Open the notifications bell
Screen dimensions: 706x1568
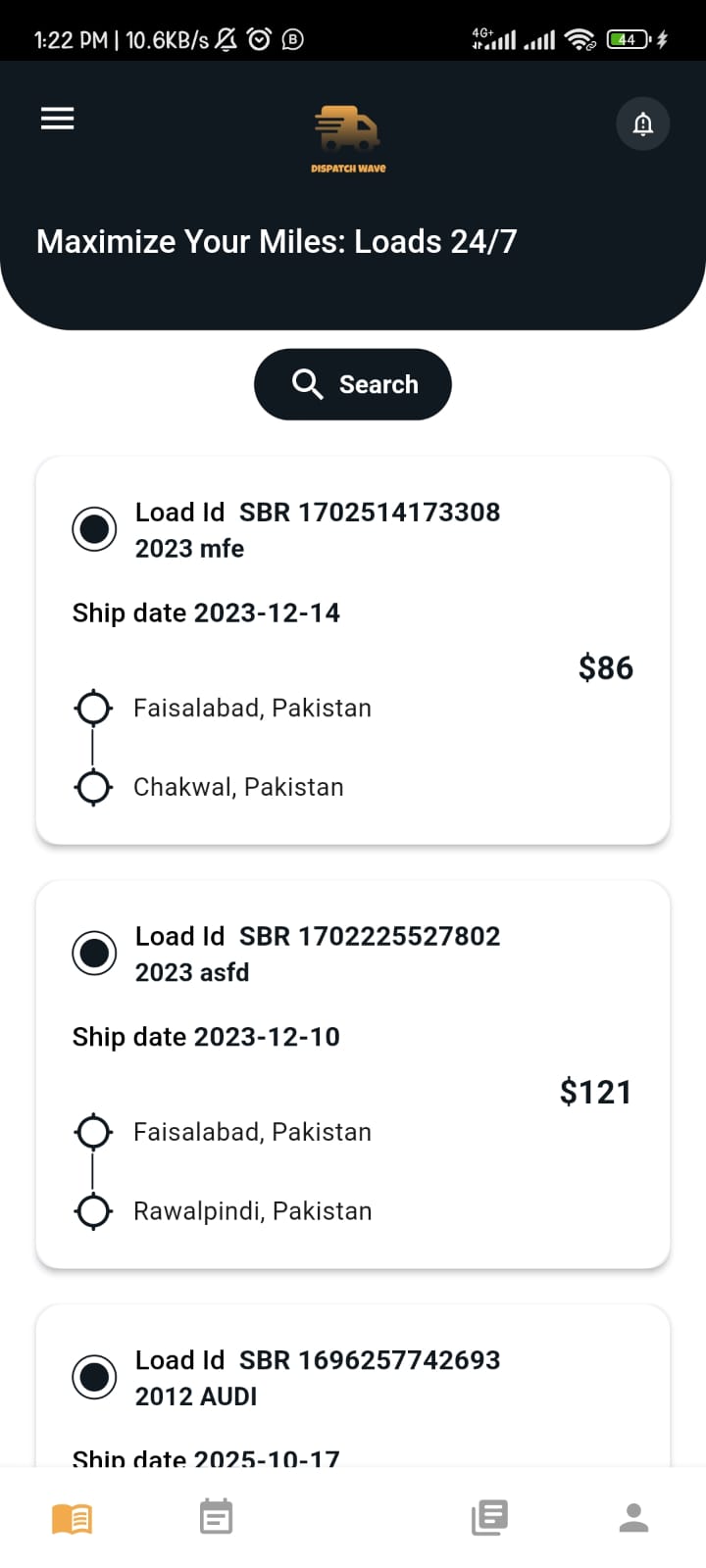[643, 124]
